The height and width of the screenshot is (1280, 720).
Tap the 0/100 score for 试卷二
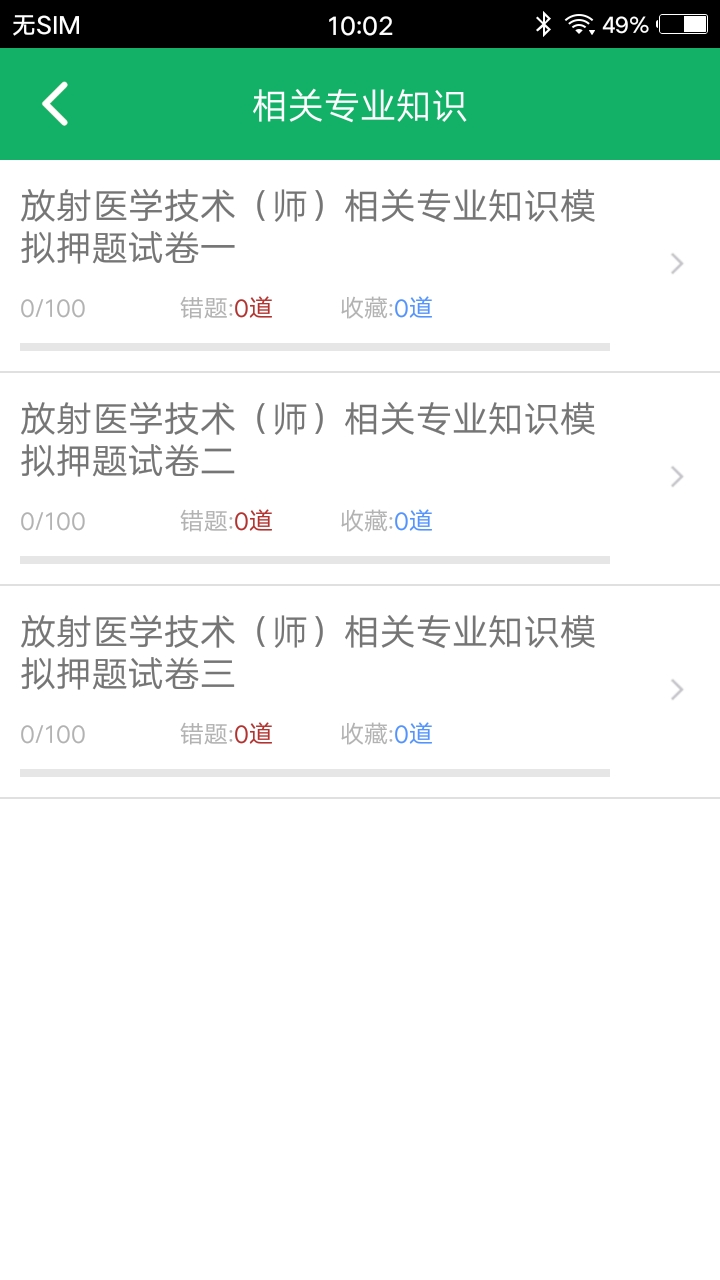click(52, 521)
